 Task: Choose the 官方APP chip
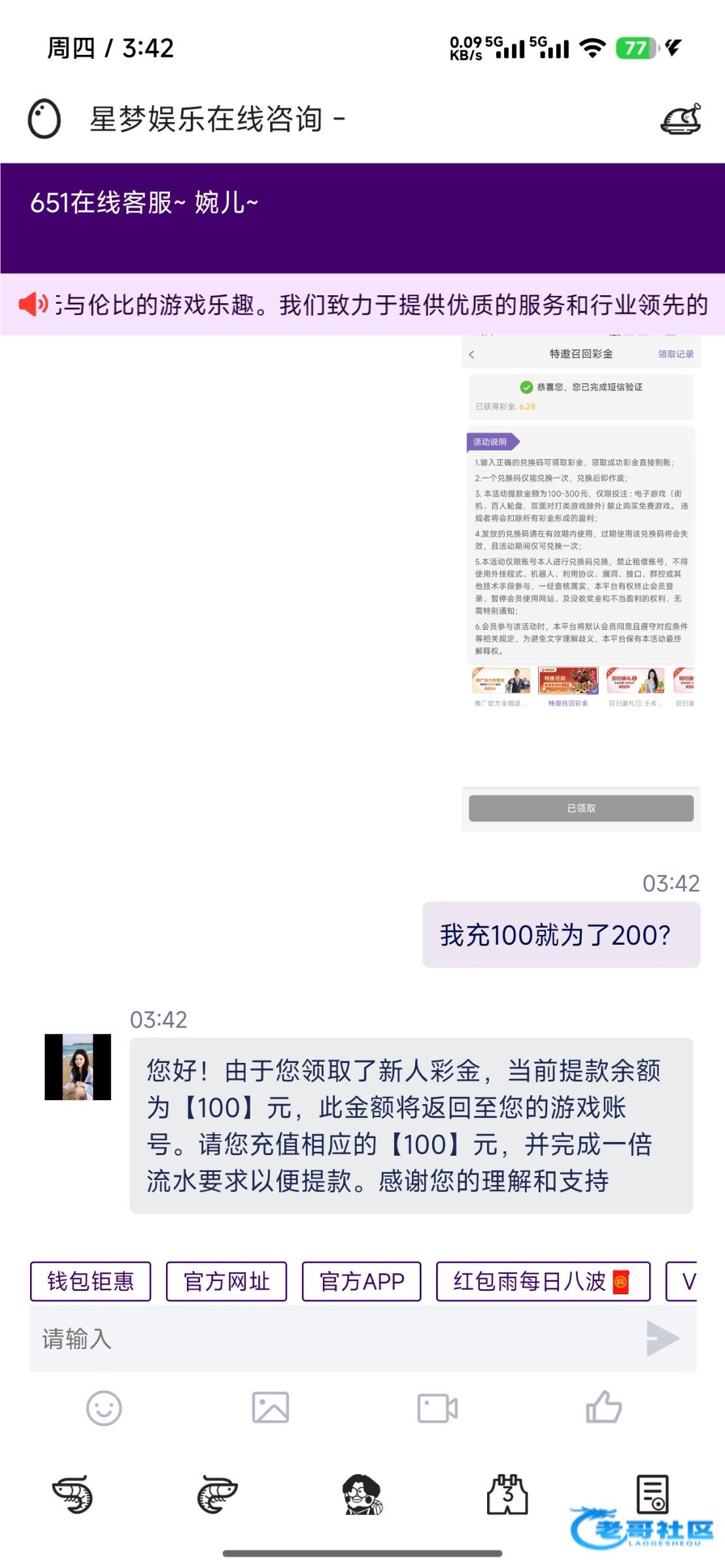click(x=362, y=1281)
